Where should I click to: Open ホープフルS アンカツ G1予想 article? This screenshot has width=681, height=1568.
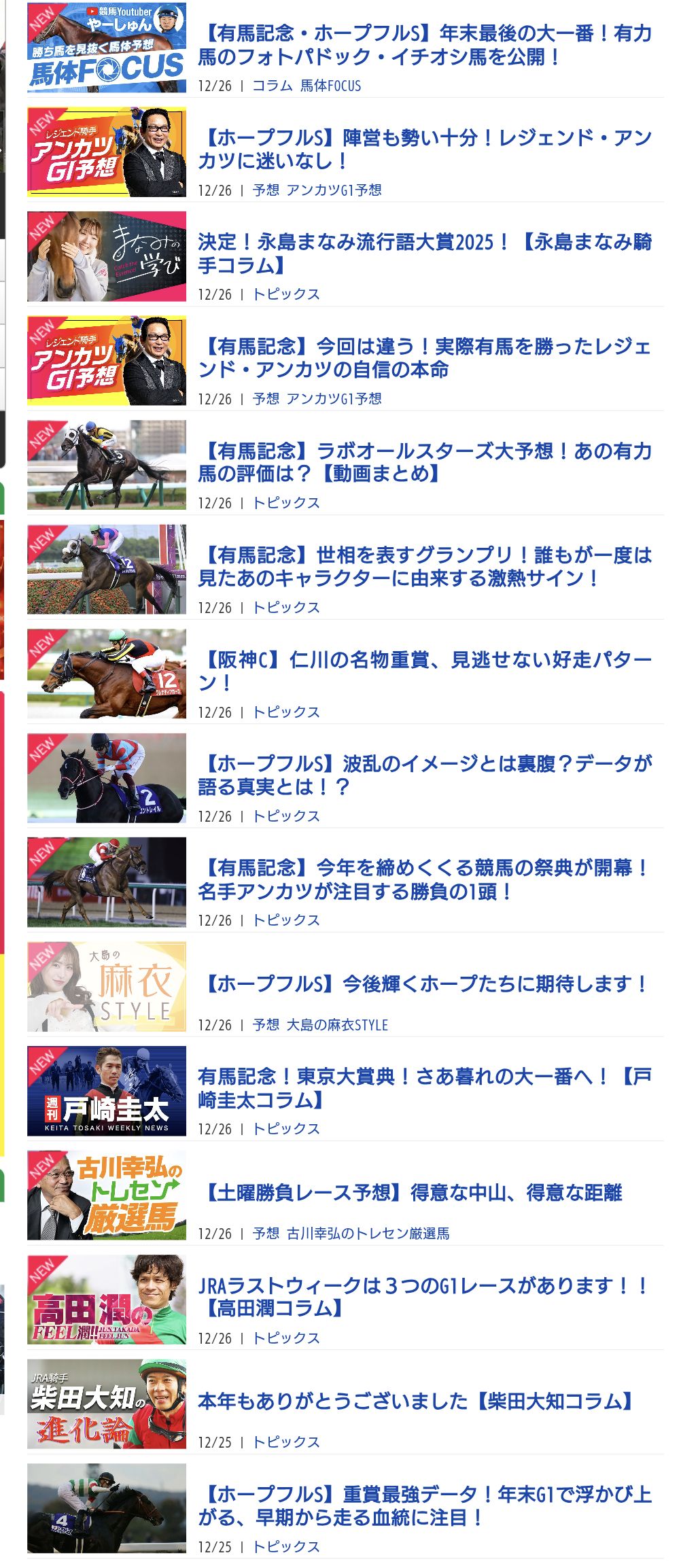click(x=425, y=149)
